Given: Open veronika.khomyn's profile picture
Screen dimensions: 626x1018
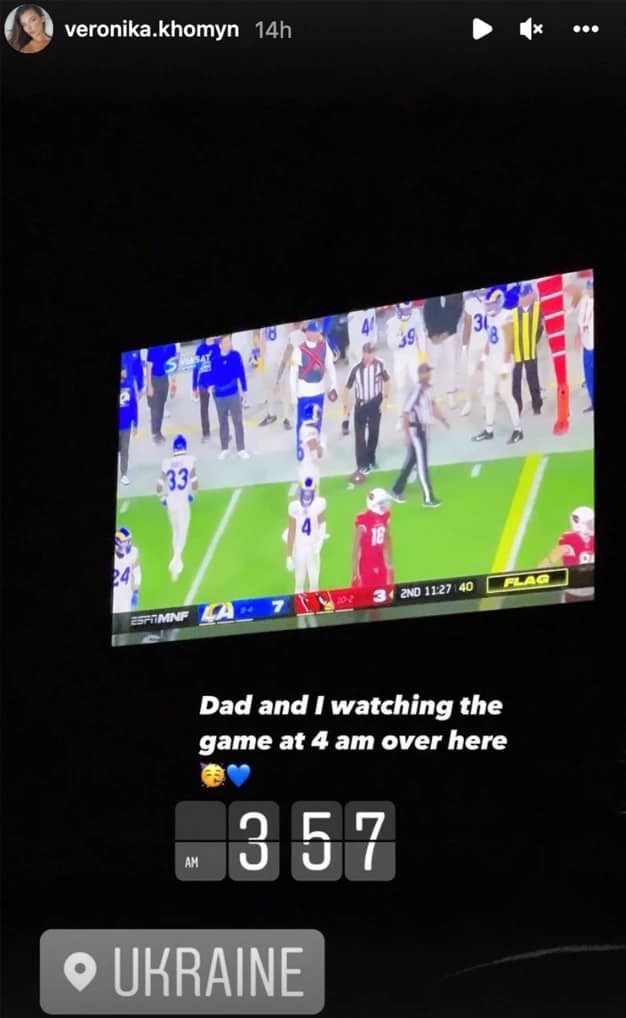Looking at the screenshot, I should pos(29,29).
